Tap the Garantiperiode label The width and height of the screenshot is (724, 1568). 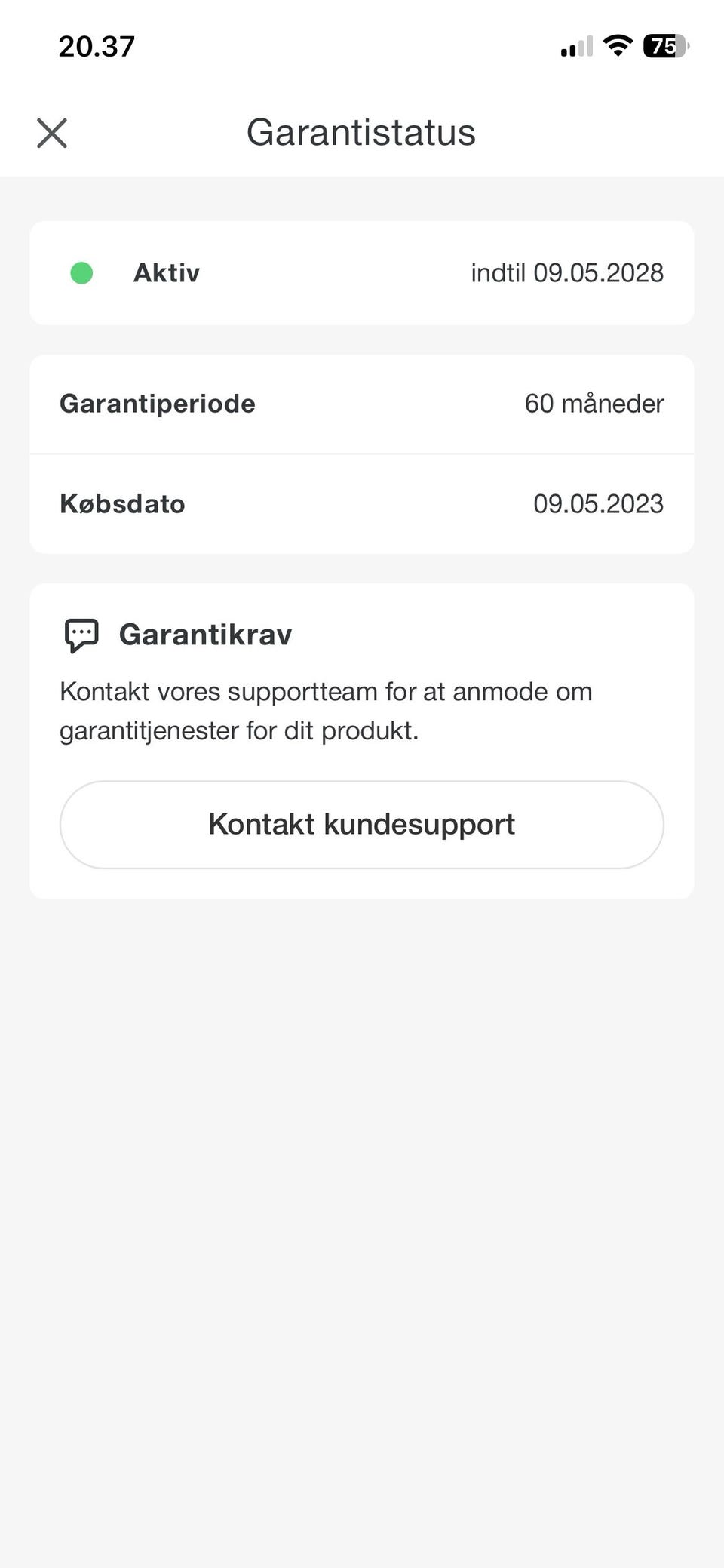tap(158, 404)
